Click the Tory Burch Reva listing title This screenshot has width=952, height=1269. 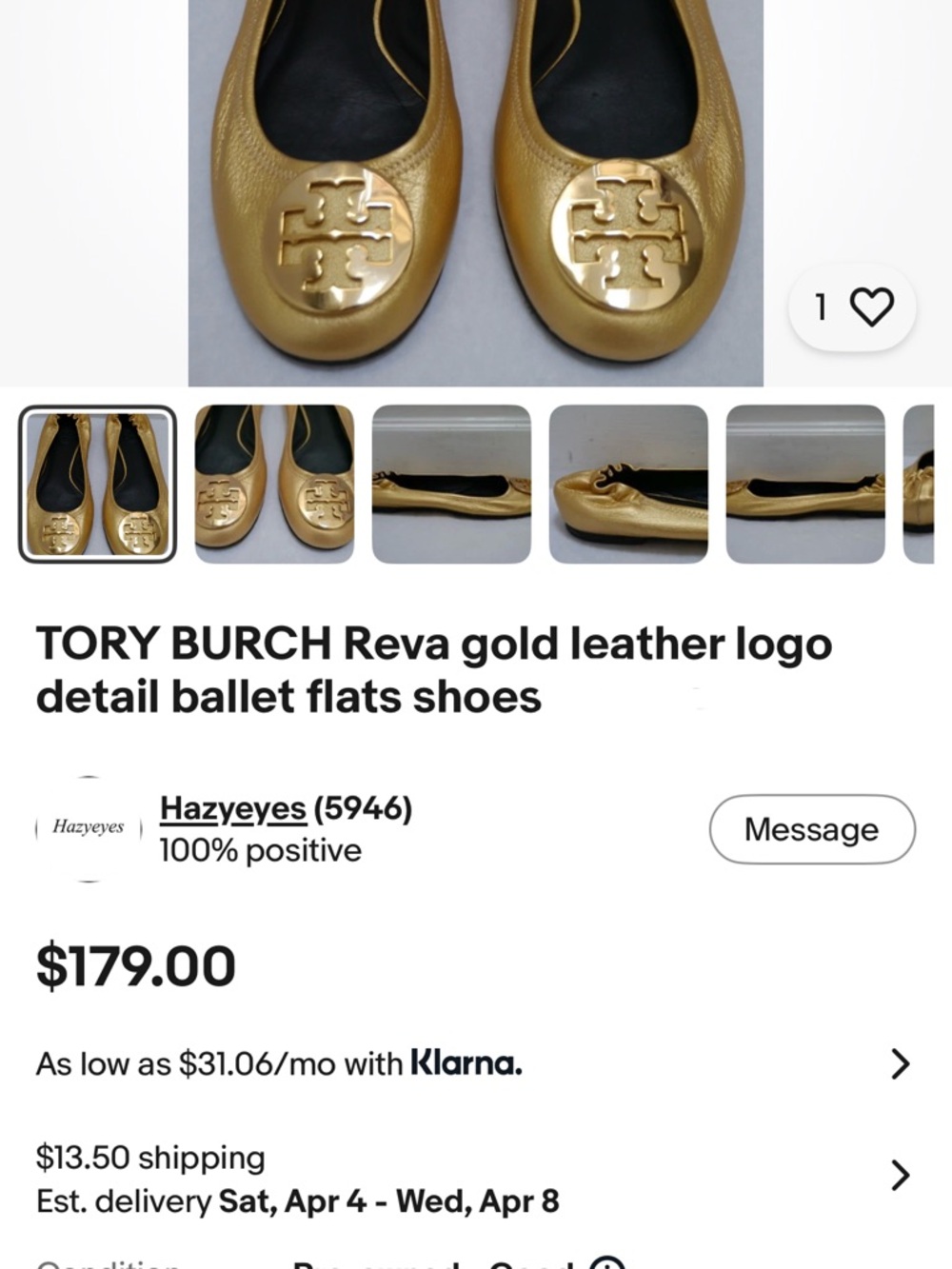[x=433, y=668]
